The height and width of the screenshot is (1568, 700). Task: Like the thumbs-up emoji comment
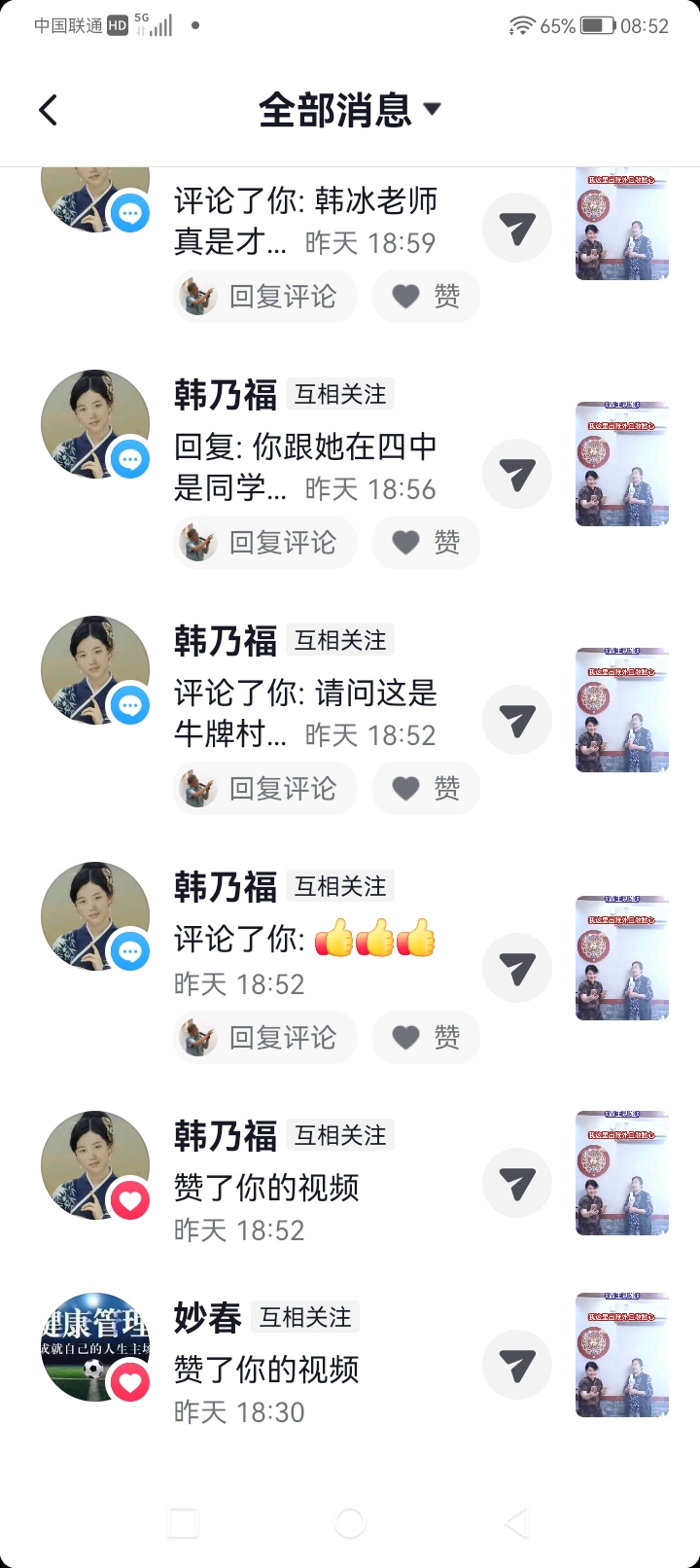pyautogui.click(x=426, y=1037)
